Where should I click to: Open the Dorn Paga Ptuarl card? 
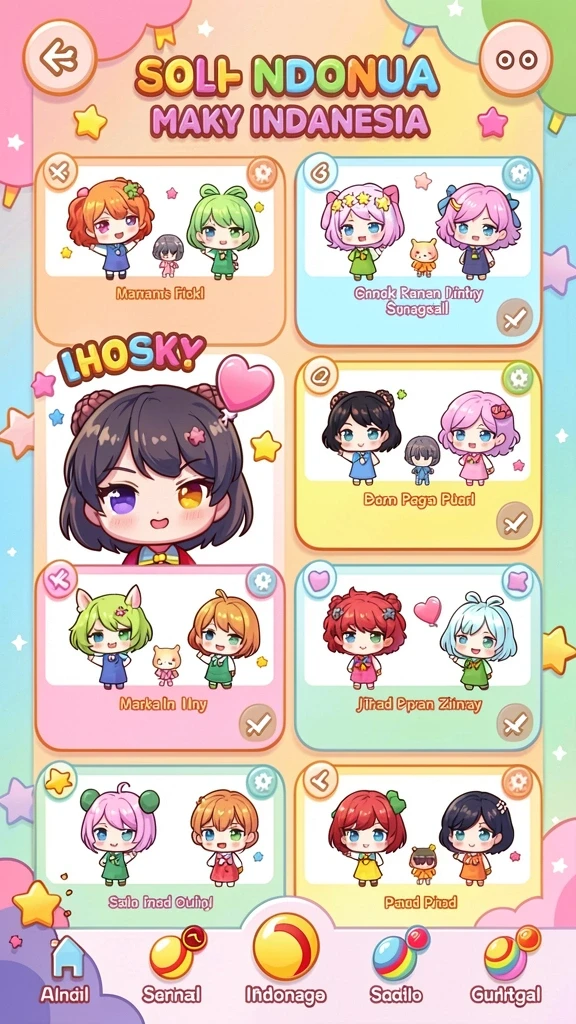418,455
